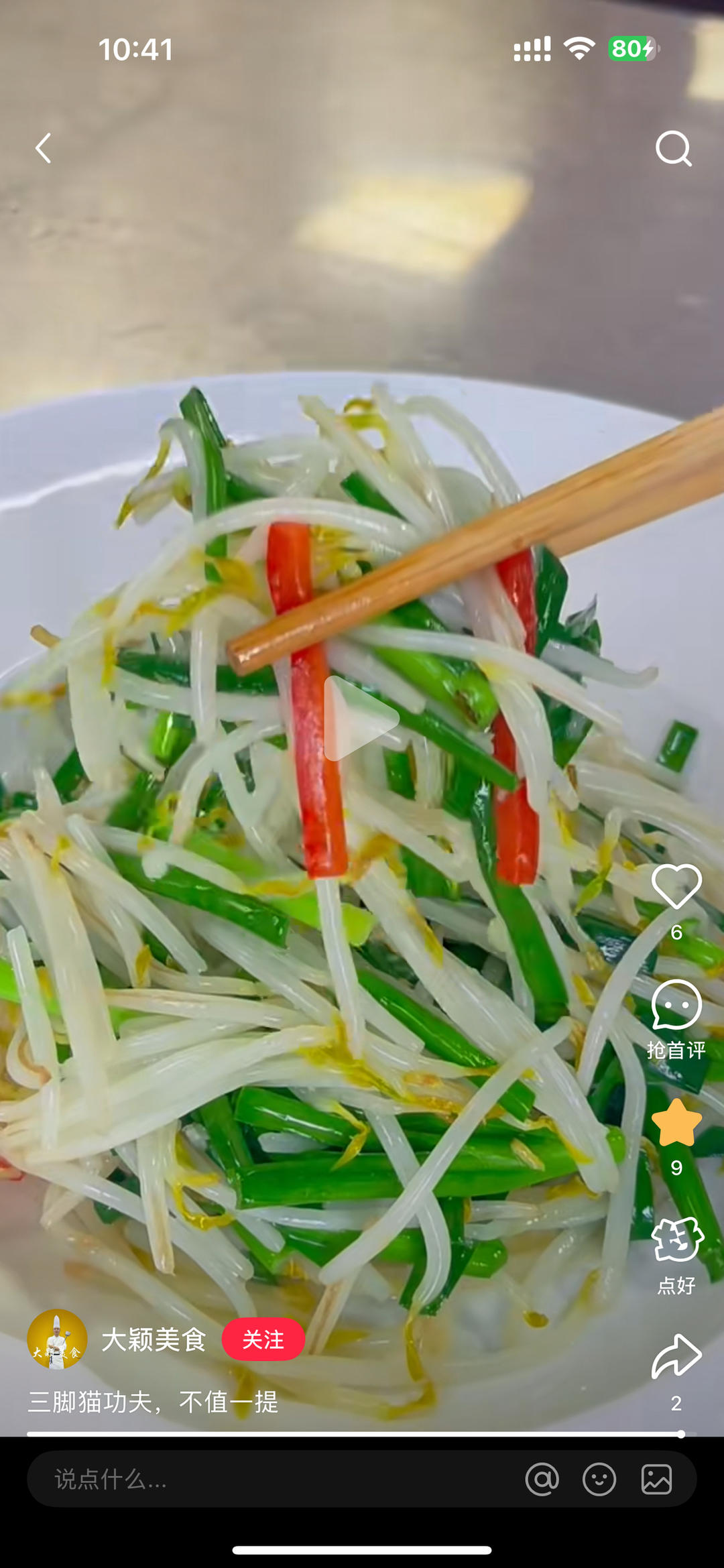Tap the 点好 icon

(676, 1240)
